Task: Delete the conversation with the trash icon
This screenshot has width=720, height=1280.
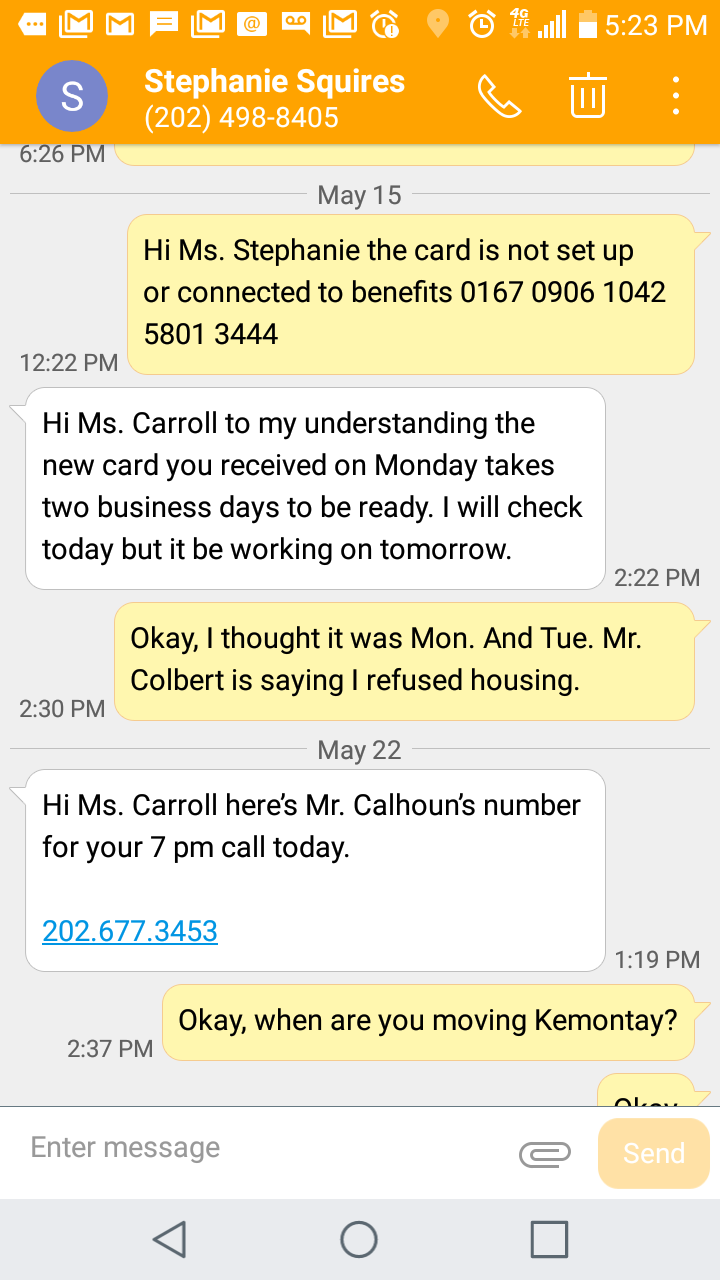Action: point(588,96)
